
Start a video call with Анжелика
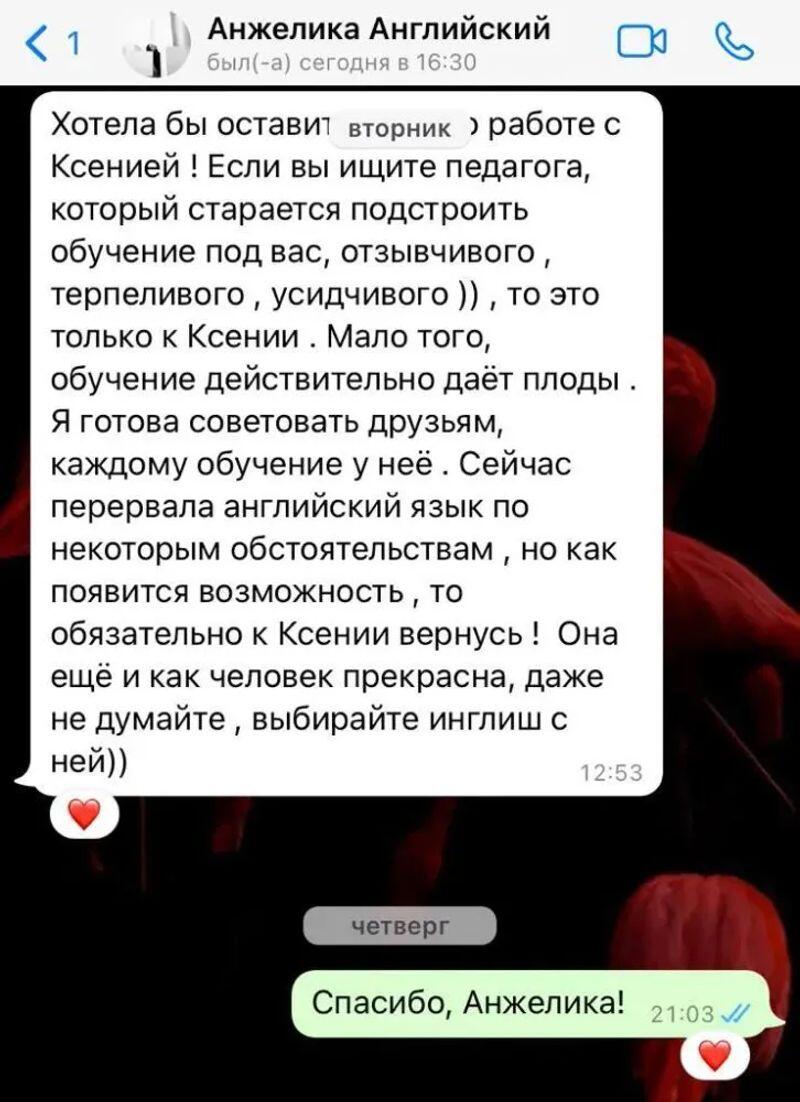point(642,43)
